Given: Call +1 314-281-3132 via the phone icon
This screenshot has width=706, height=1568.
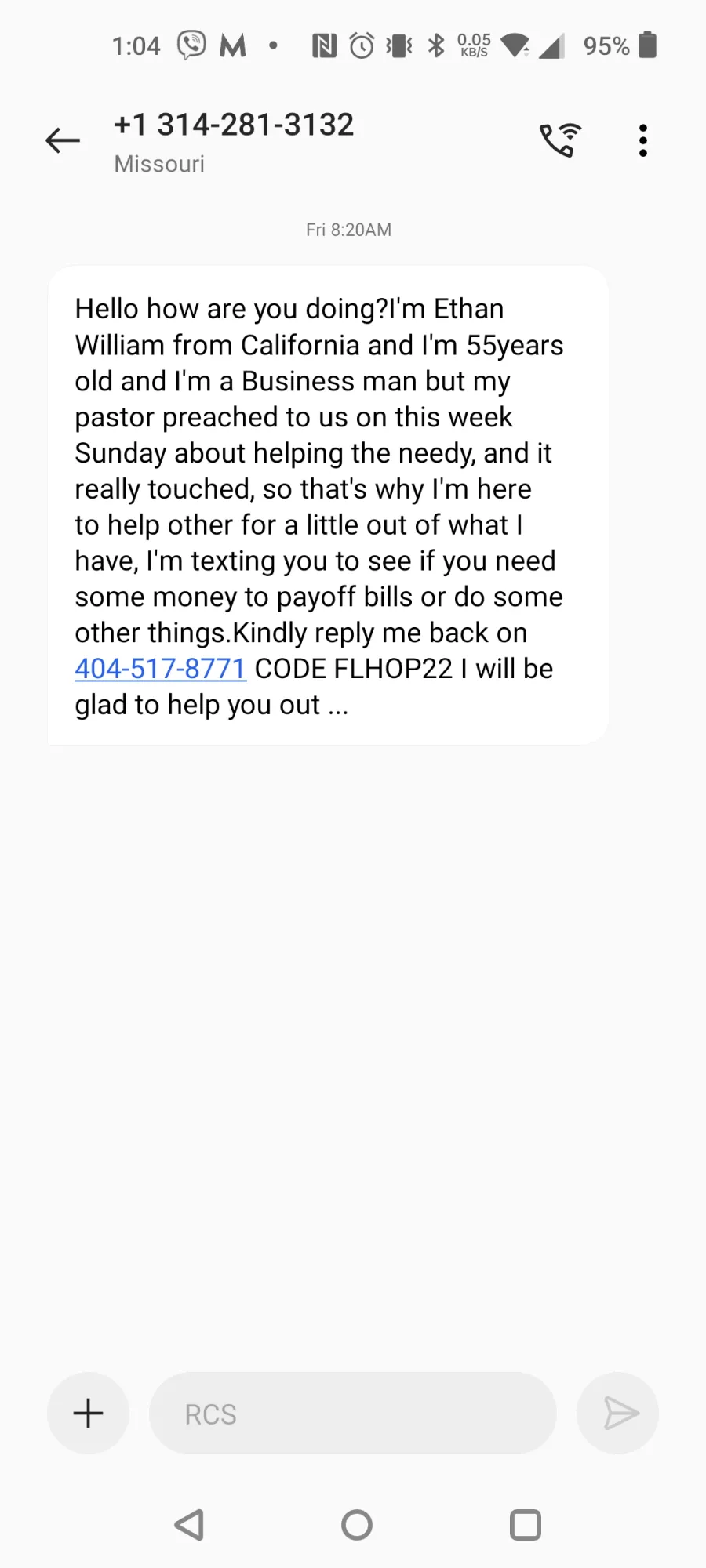Looking at the screenshot, I should tap(560, 140).
